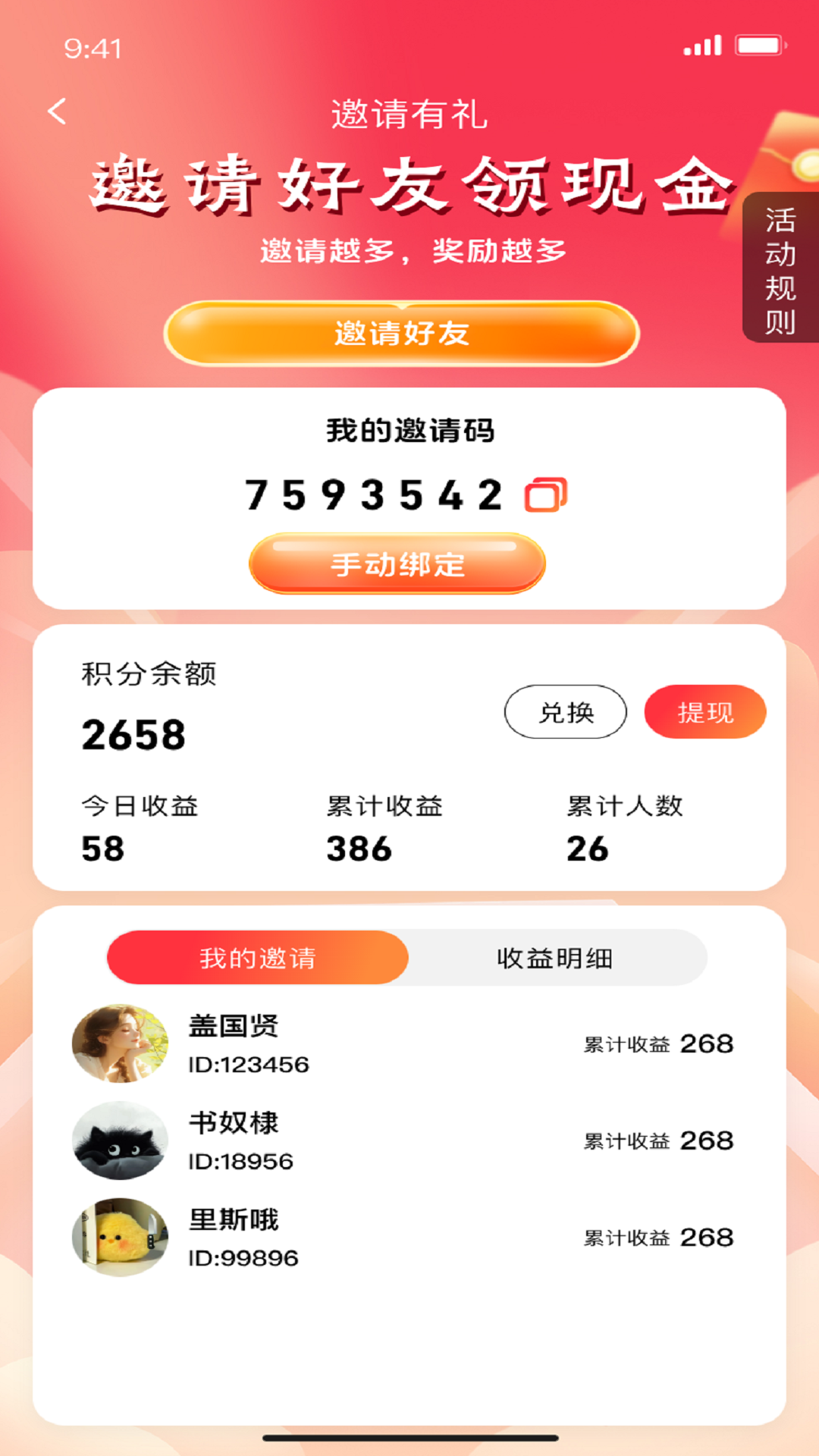Tap the 提现 withdraw button
The width and height of the screenshot is (819, 1456).
704,711
